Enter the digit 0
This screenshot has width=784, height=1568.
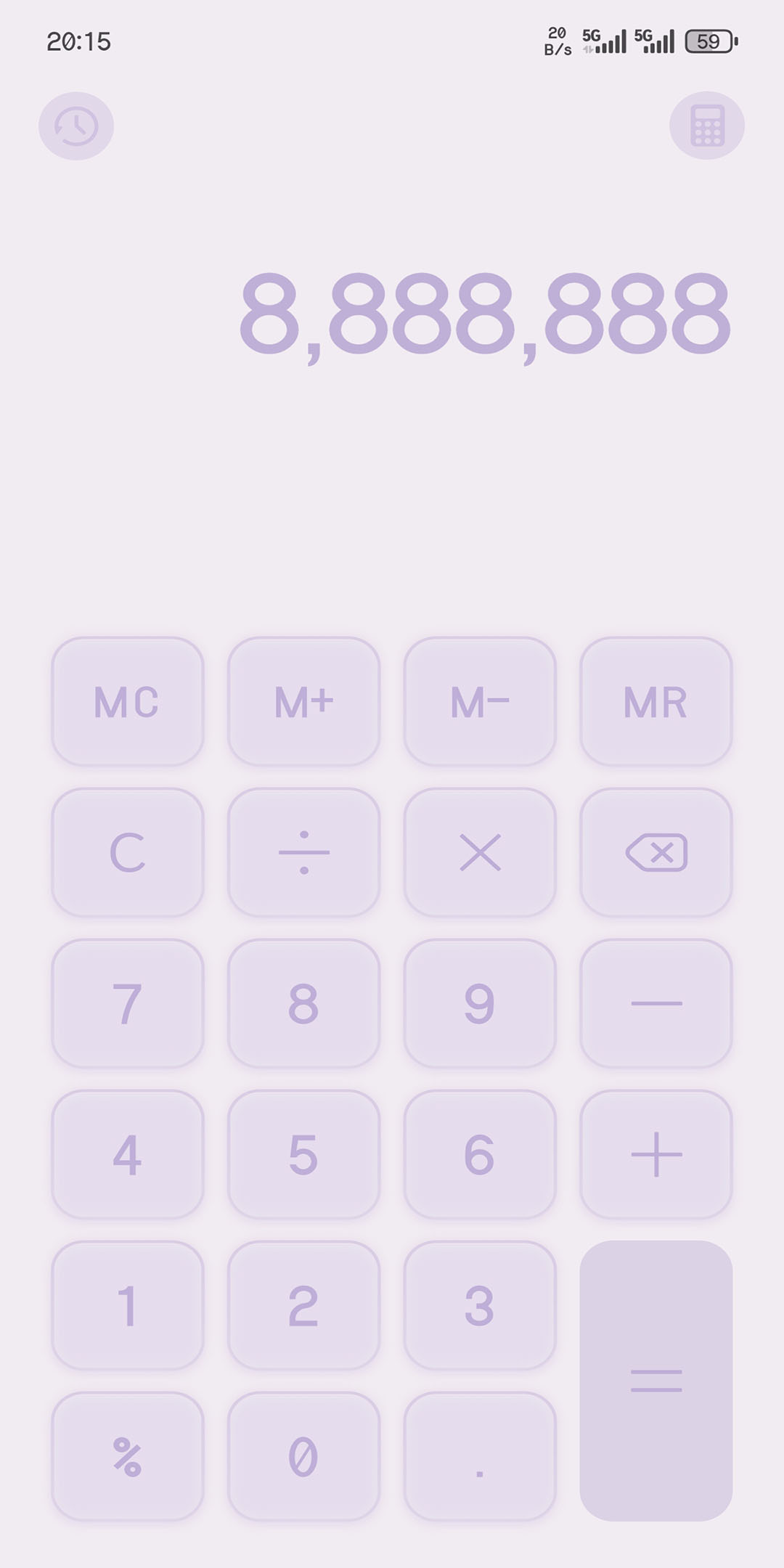point(303,1456)
